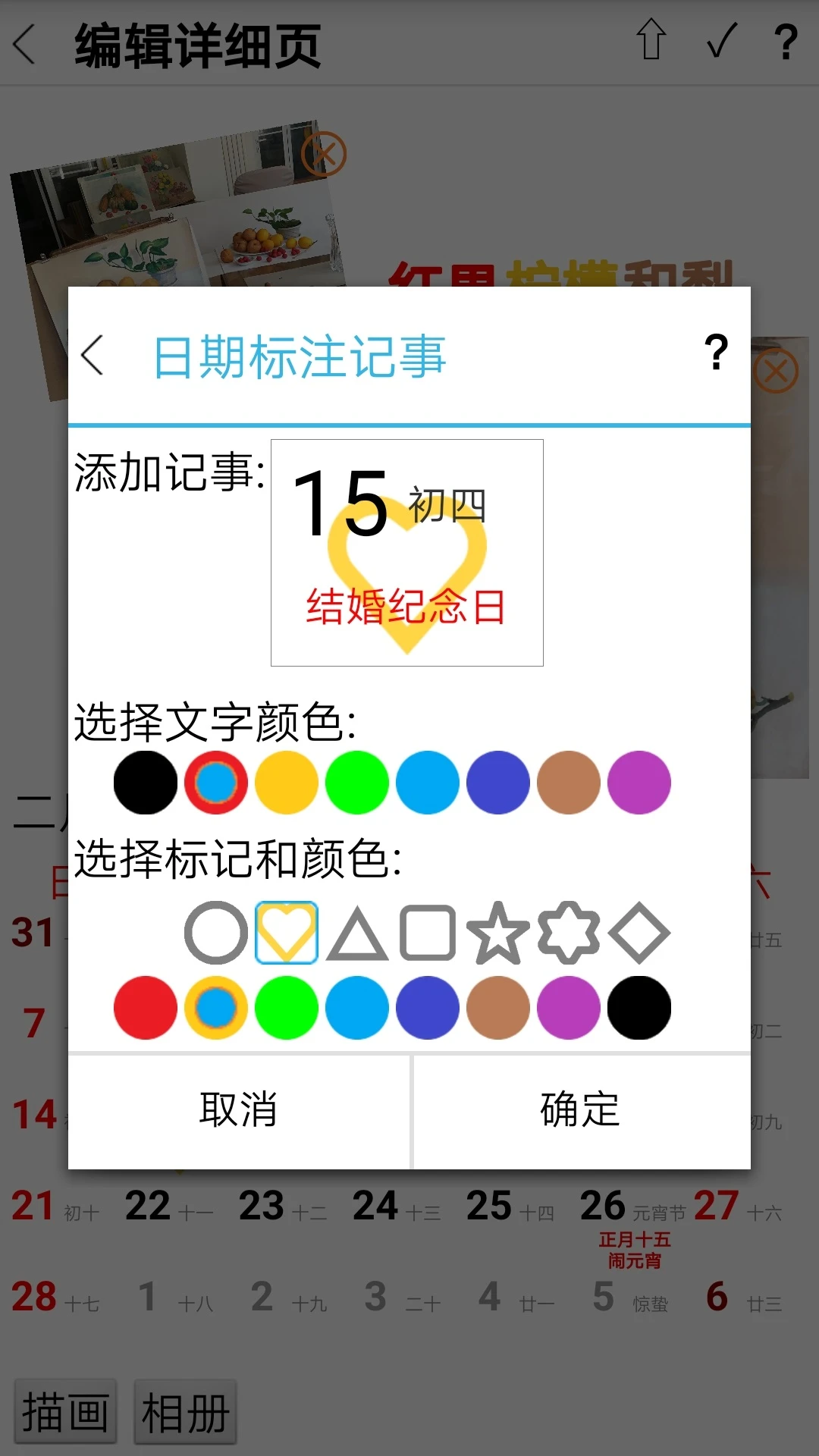This screenshot has height=1456, width=819.
Task: Choose red as the marker color
Action: pyautogui.click(x=146, y=1008)
